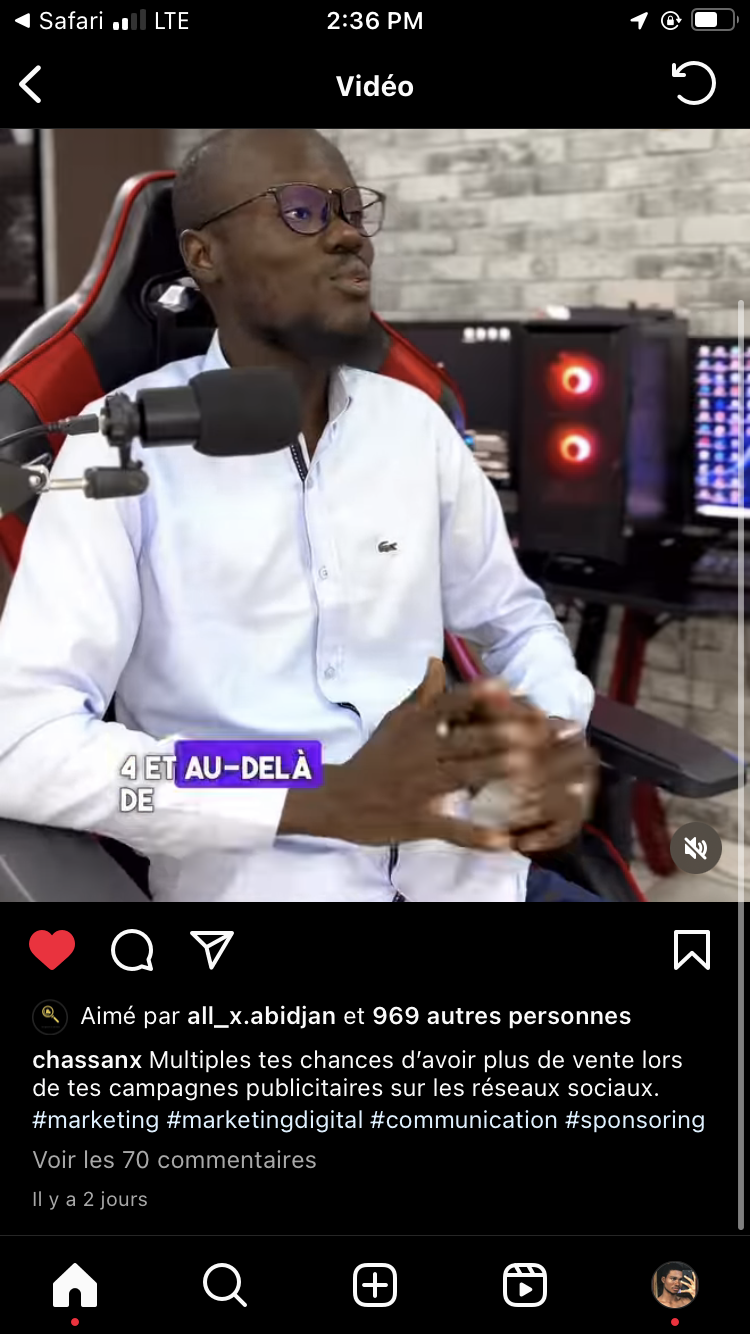Tap the refresh icon in the header
The height and width of the screenshot is (1334, 750).
693,84
